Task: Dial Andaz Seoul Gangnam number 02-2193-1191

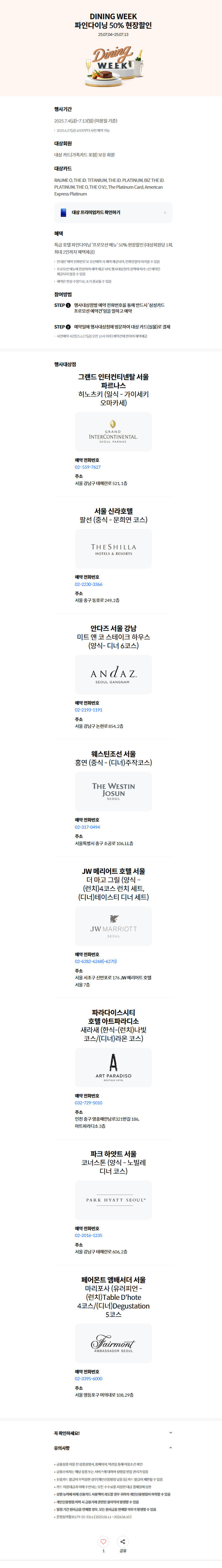Action: [x=88, y=710]
